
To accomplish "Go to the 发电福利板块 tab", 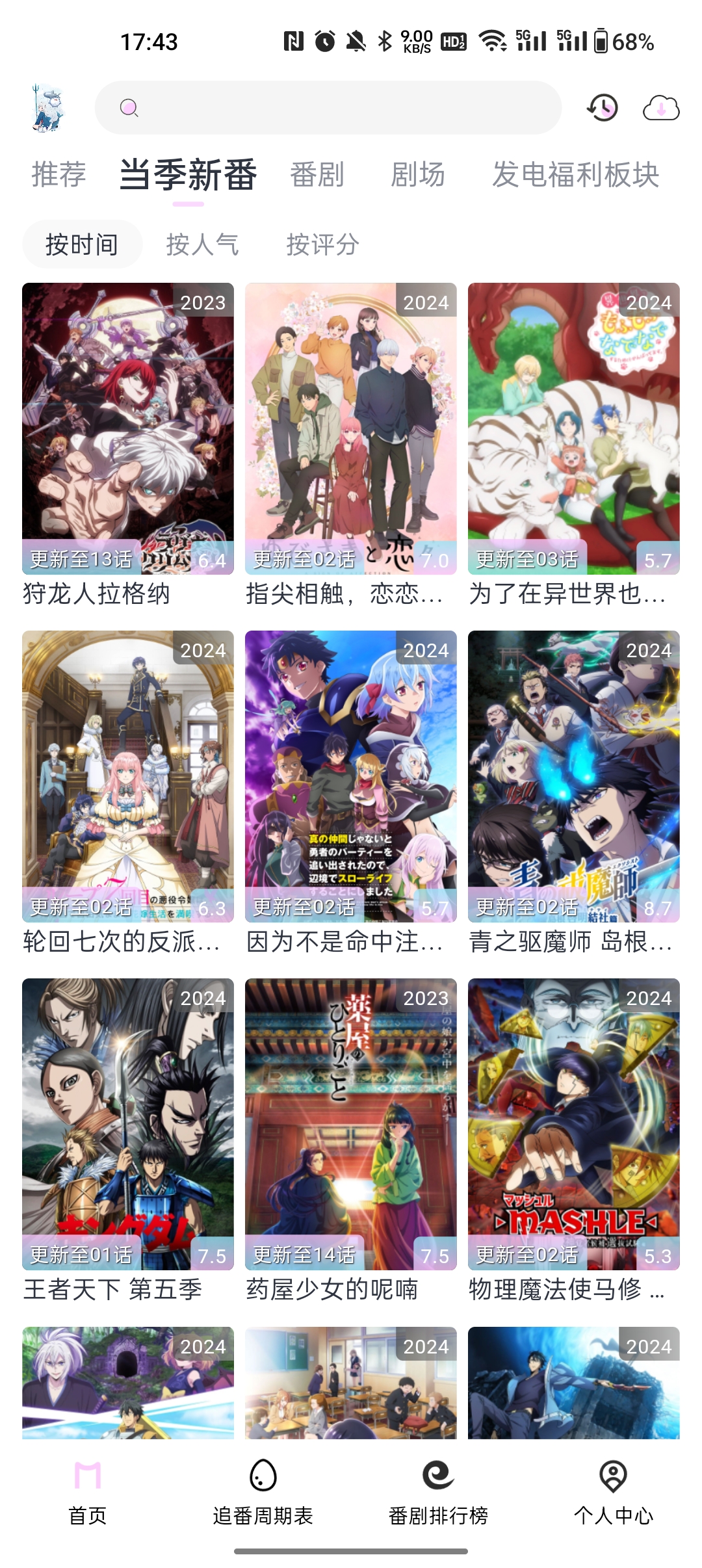I will (x=576, y=175).
